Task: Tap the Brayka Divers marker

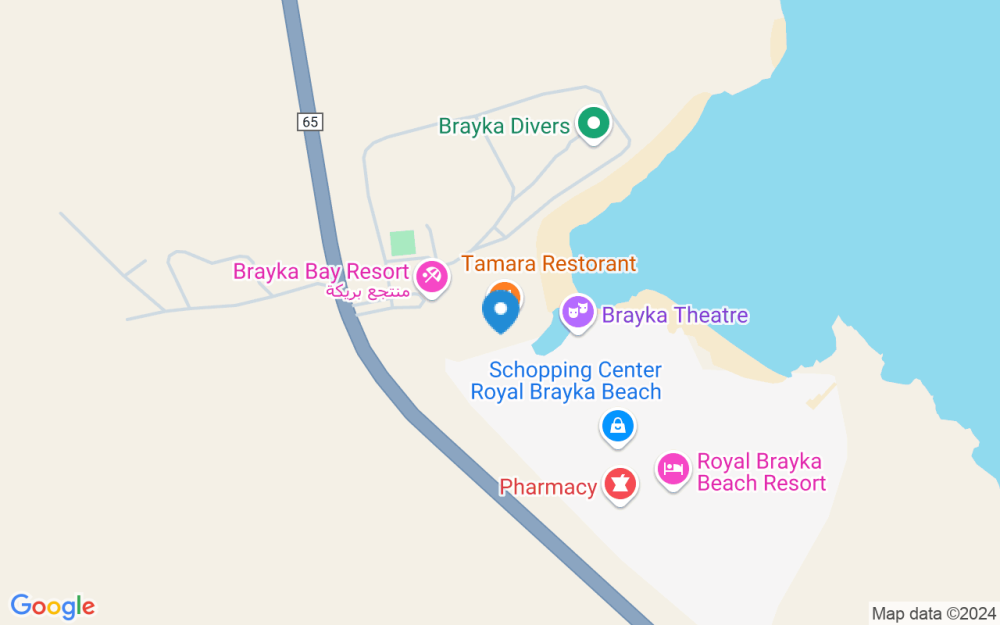Action: point(595,125)
